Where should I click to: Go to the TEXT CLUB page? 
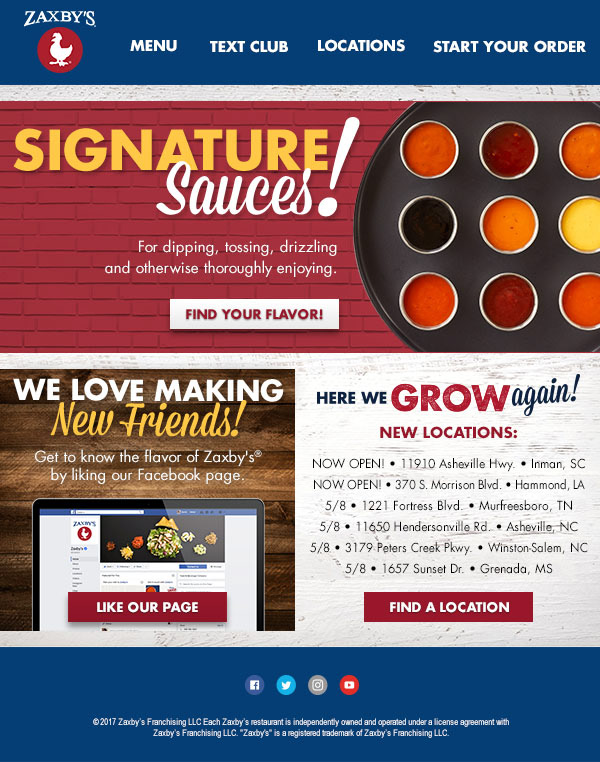tap(249, 47)
